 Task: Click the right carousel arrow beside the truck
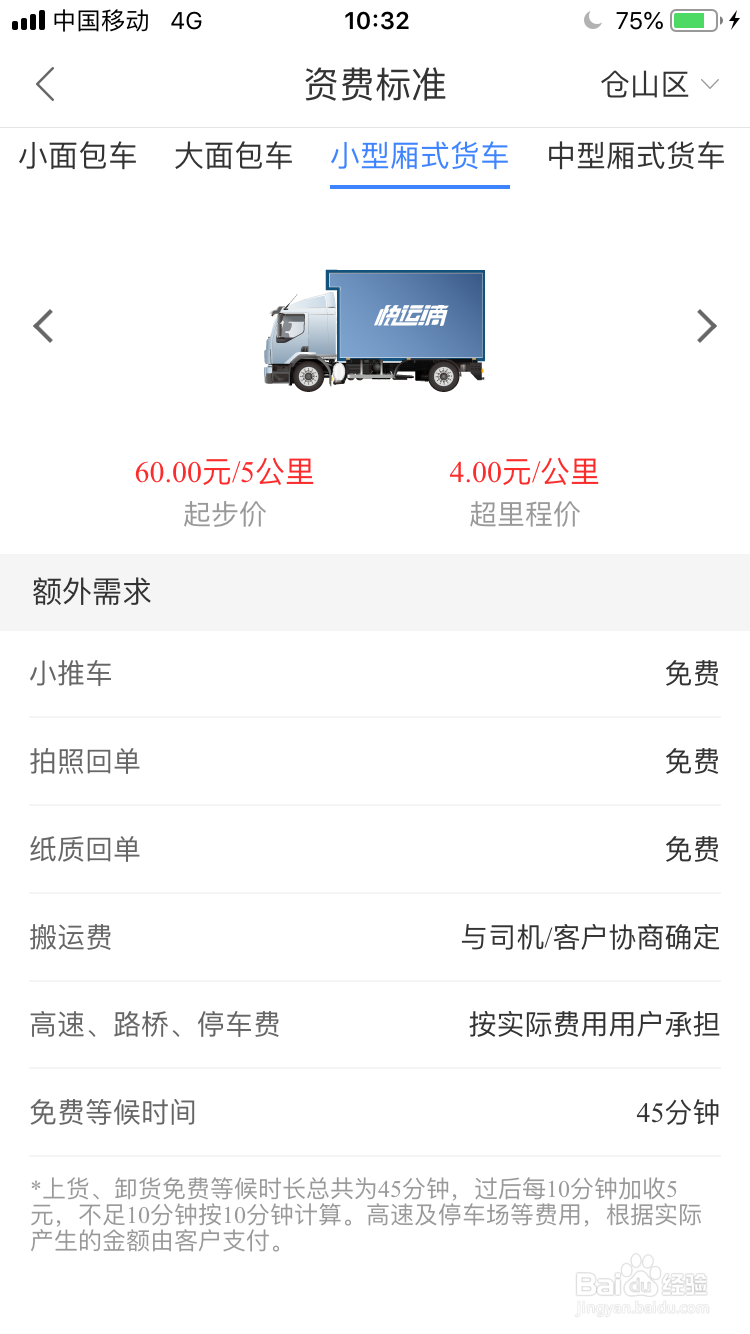coord(707,326)
